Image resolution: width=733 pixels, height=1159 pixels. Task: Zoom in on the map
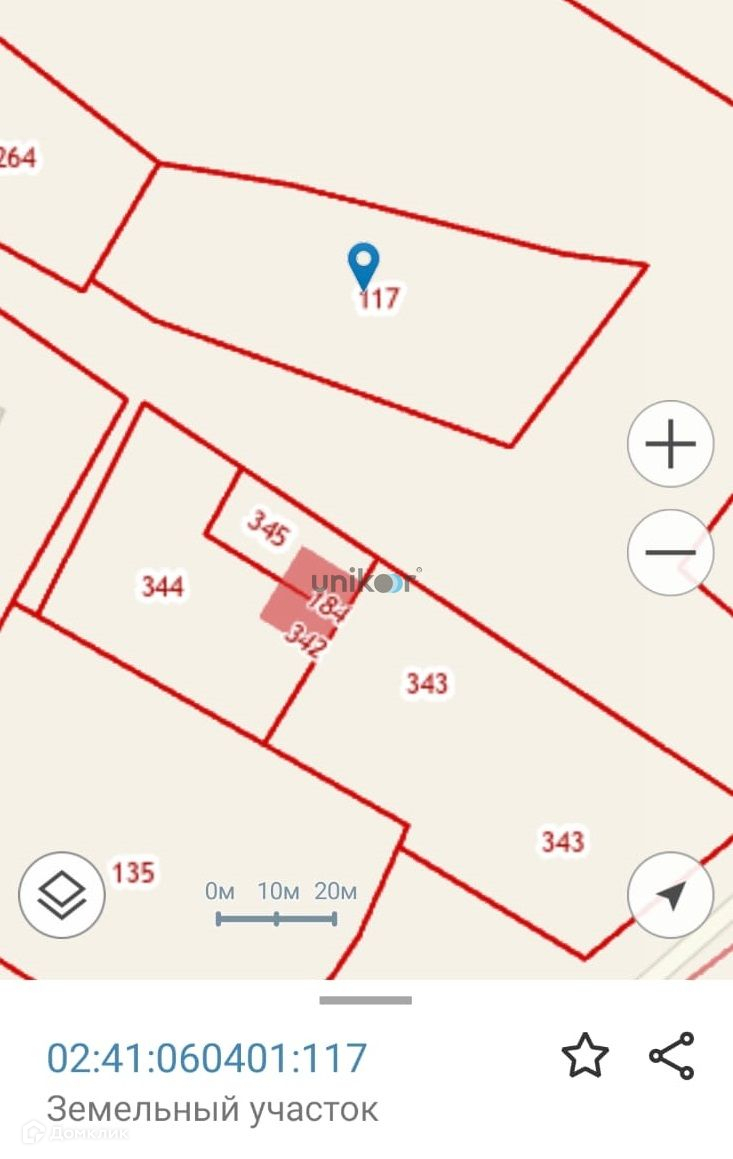tap(670, 444)
